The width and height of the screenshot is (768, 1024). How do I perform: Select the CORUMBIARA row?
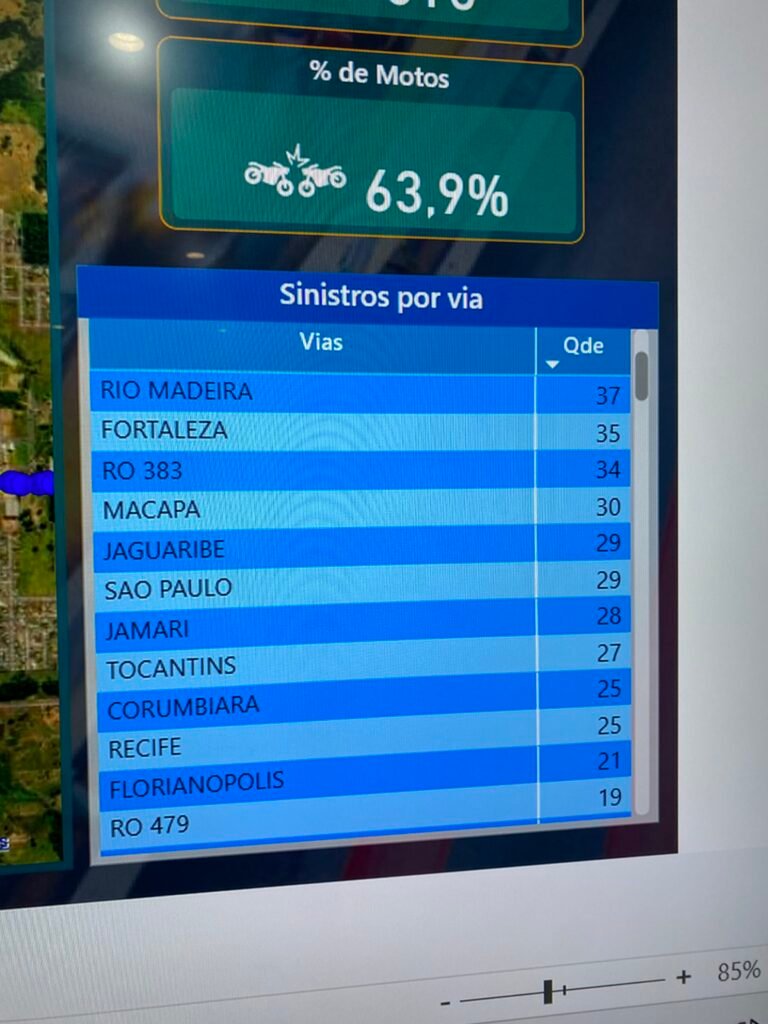point(183,708)
